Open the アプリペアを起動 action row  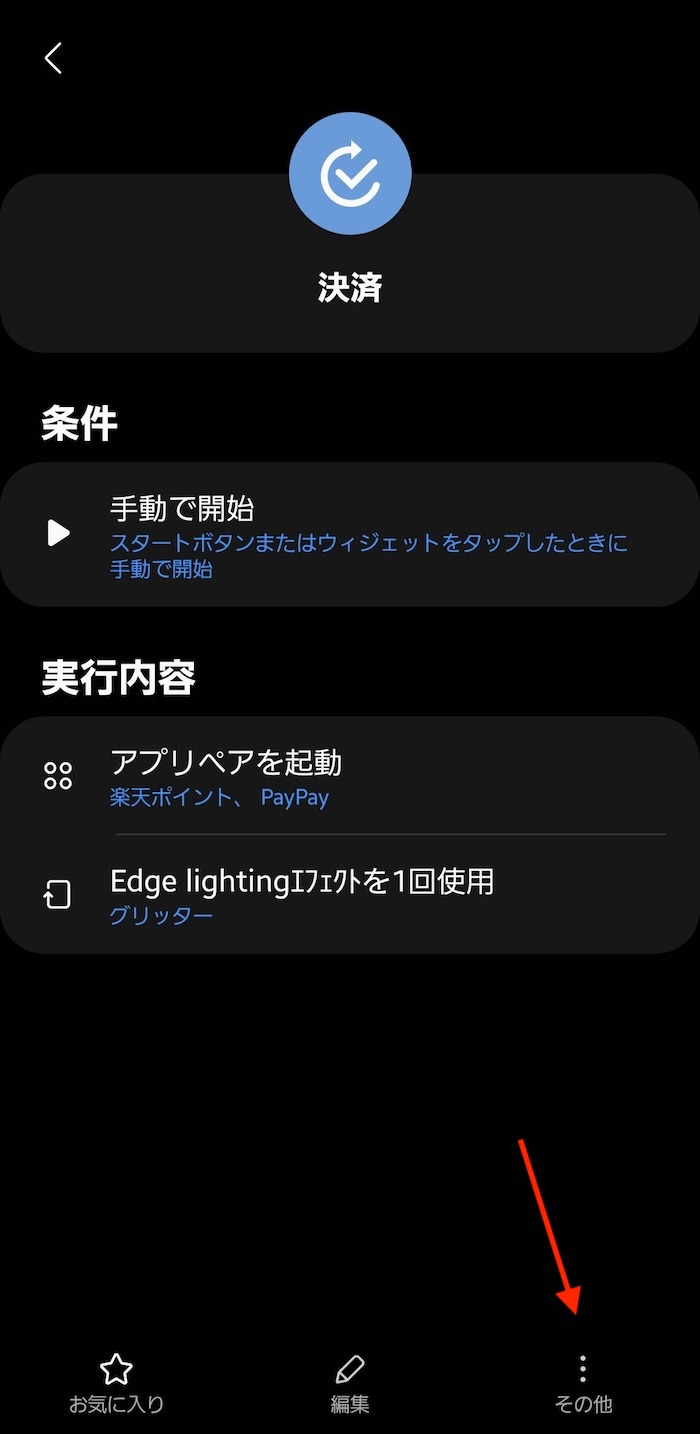(350, 775)
